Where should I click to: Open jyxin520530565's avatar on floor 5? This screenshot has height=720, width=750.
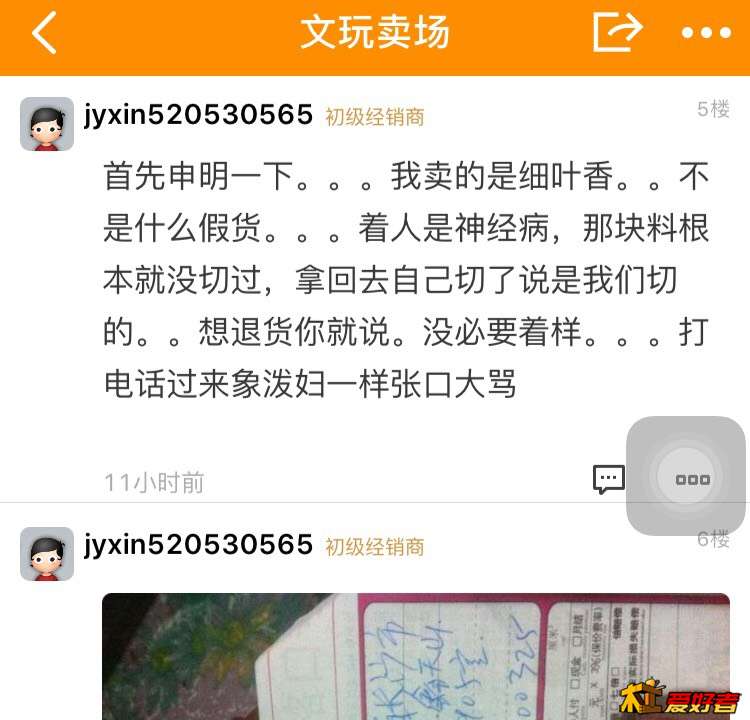click(47, 124)
